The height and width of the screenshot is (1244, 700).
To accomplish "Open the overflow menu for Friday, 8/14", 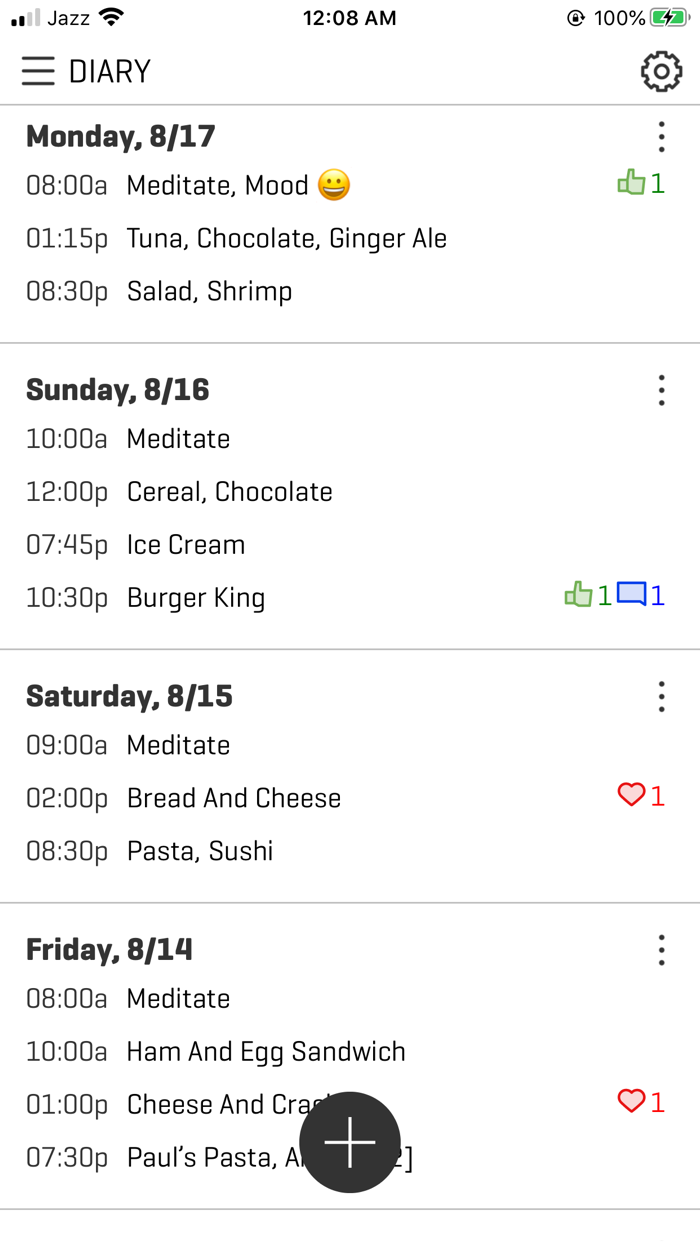I will coord(661,950).
